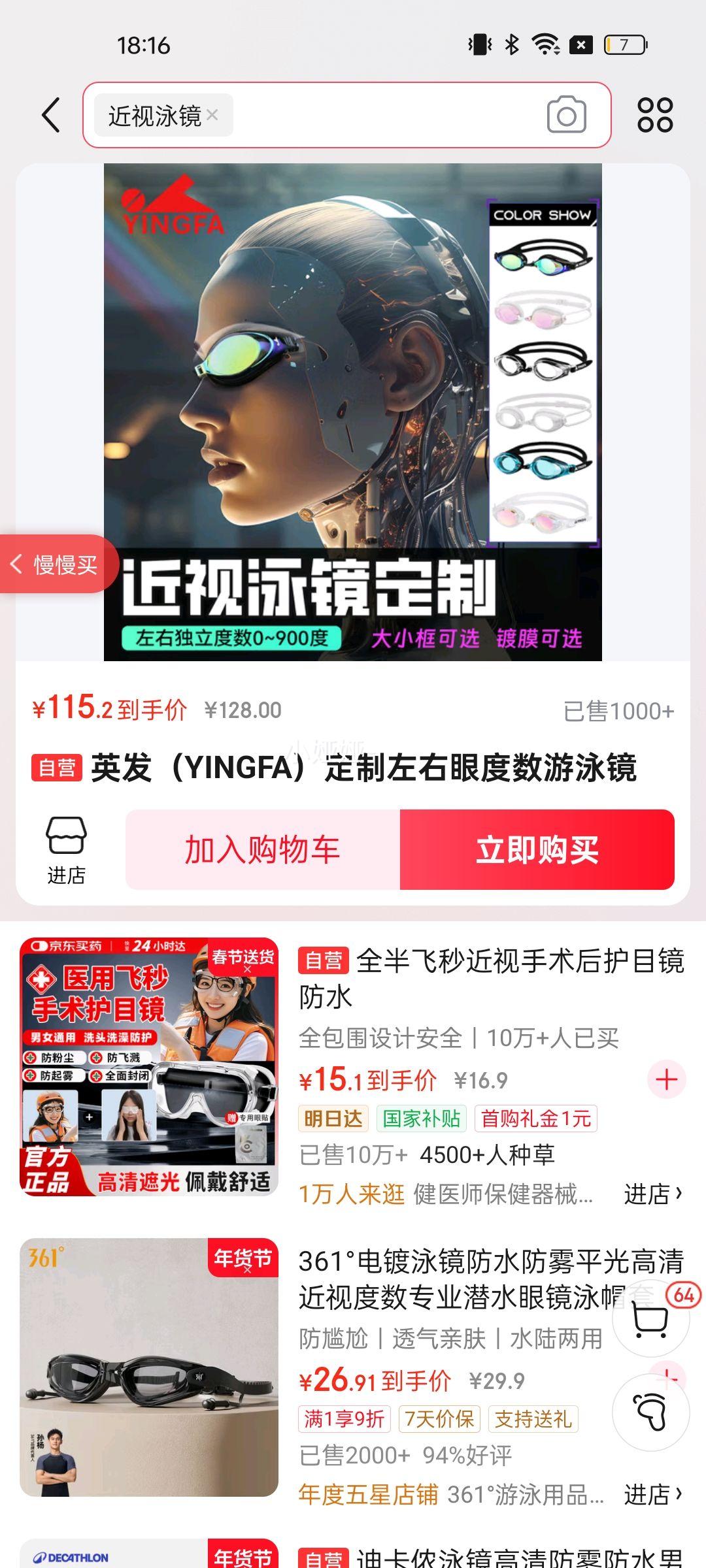
Task: Go back using the top arrow
Action: tap(51, 115)
